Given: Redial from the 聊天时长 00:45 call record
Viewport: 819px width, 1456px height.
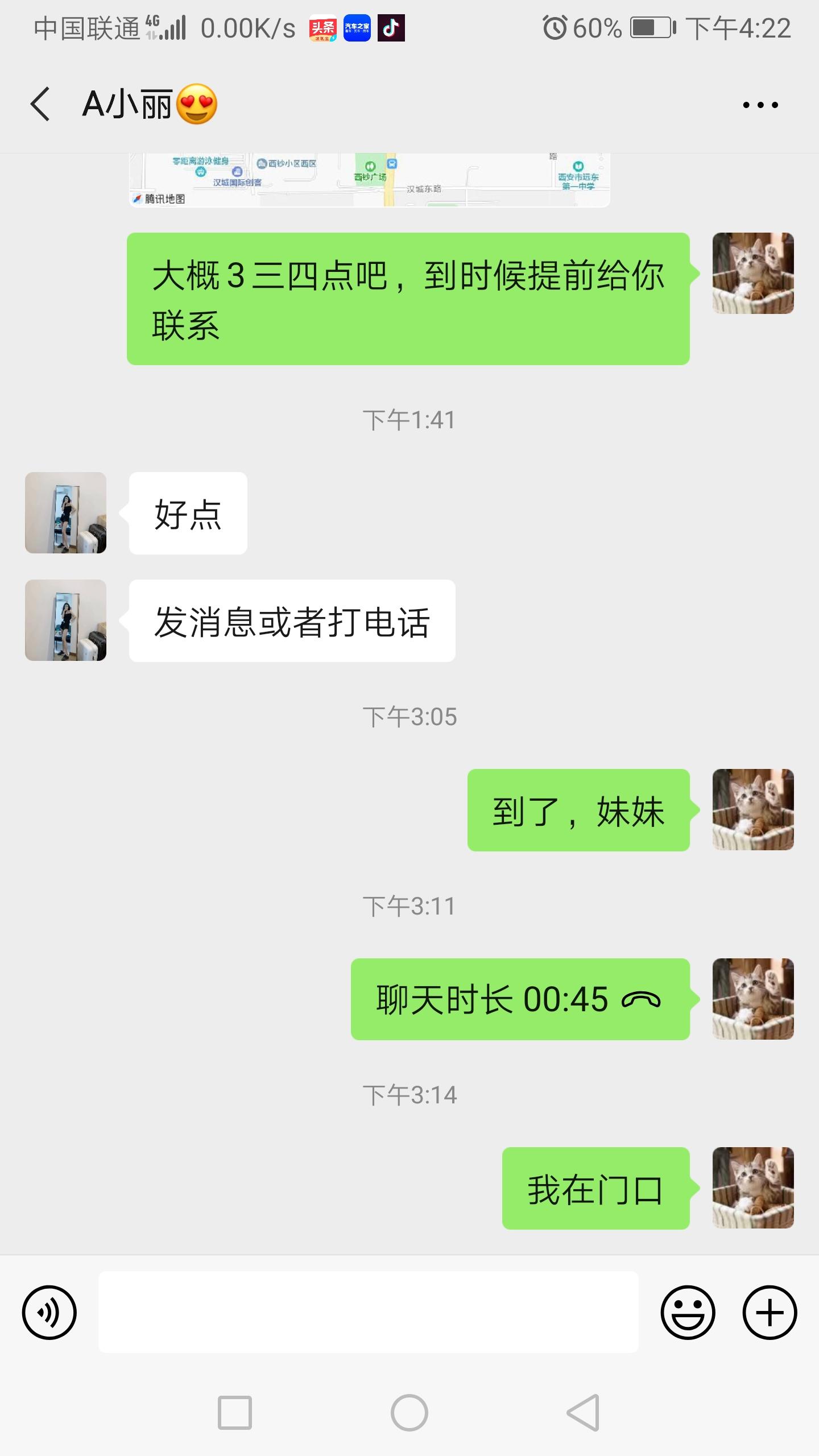Looking at the screenshot, I should (520, 999).
